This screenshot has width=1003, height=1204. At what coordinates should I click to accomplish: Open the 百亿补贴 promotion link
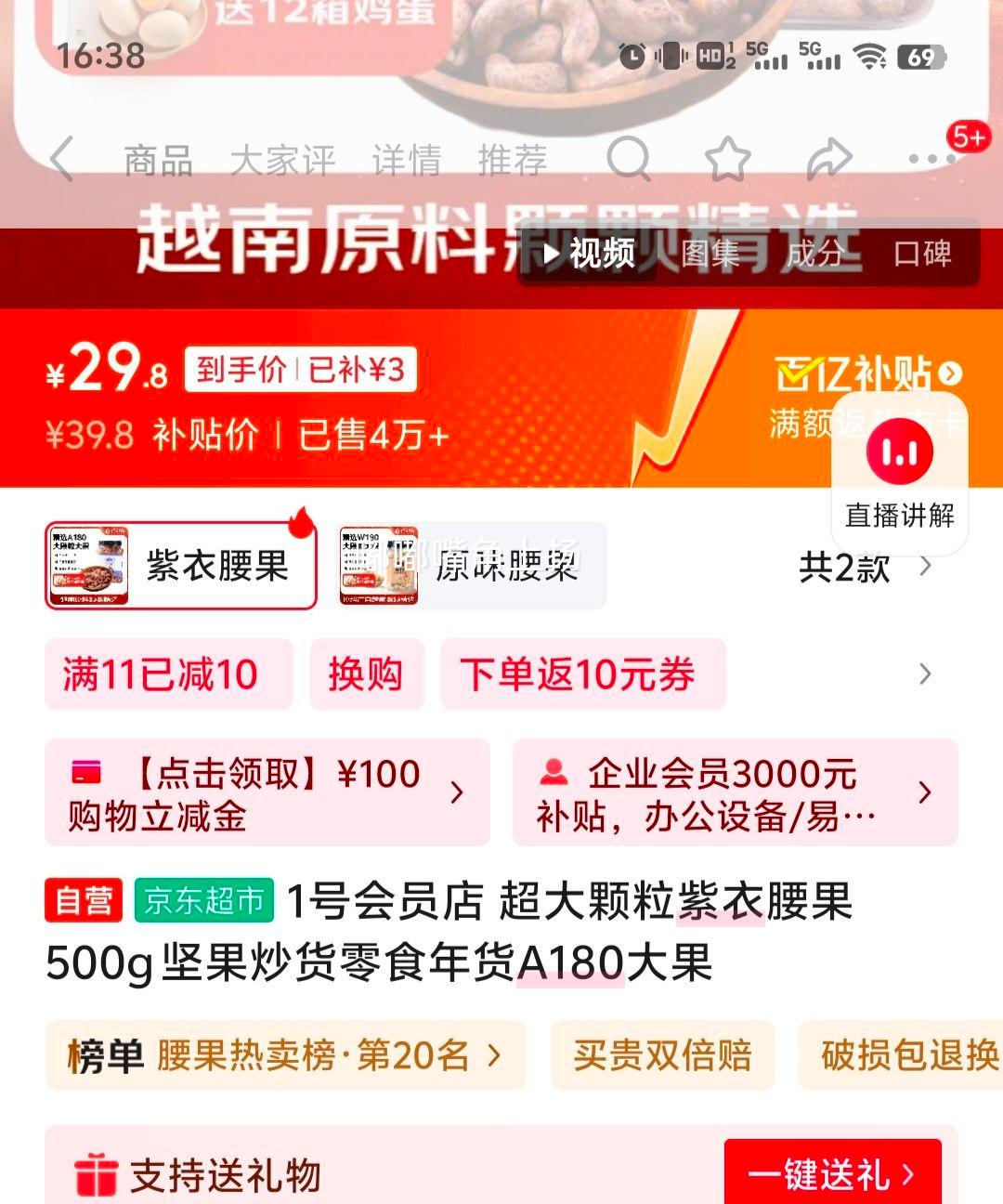868,373
